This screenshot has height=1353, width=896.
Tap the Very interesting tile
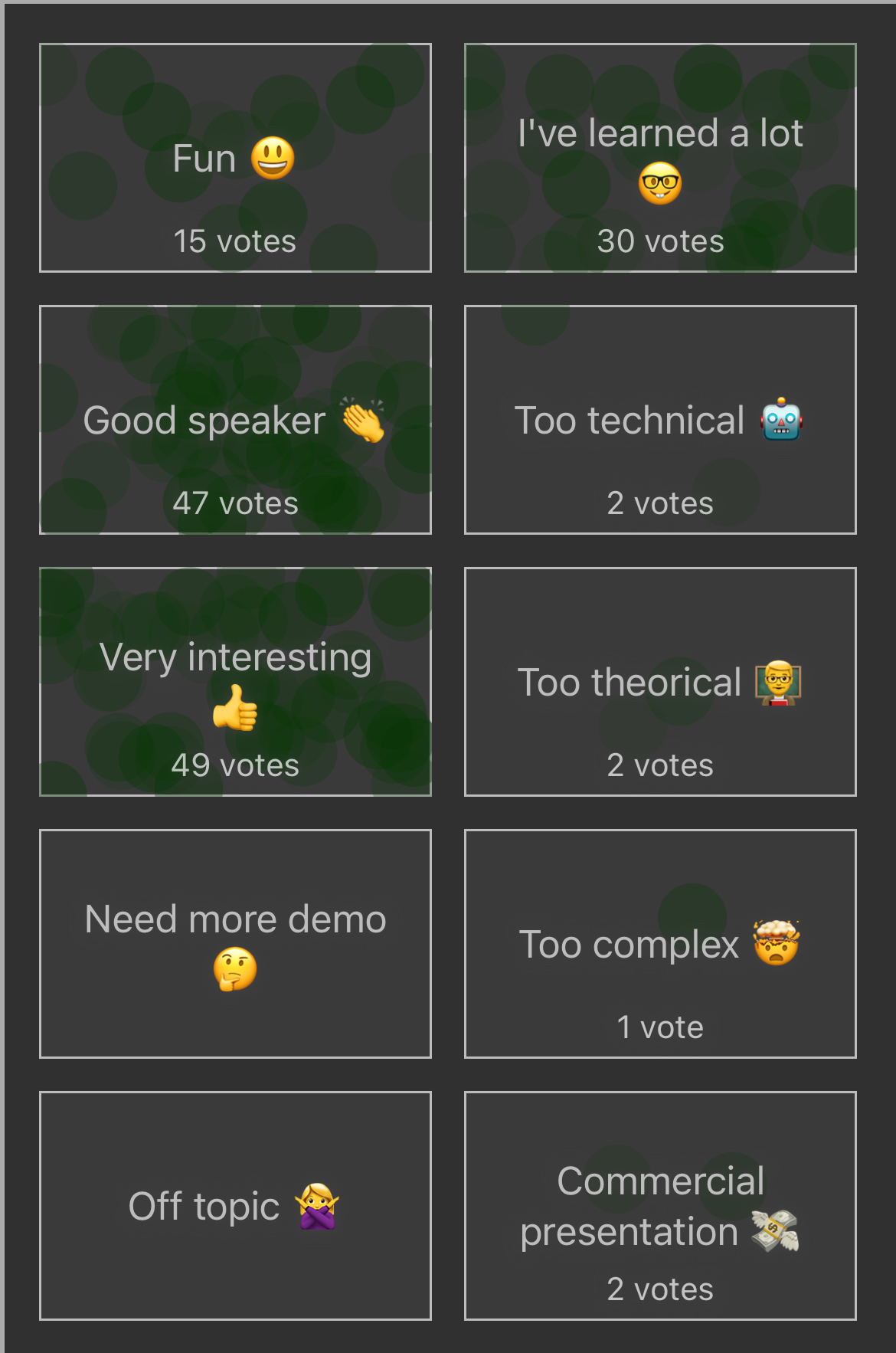click(235, 682)
